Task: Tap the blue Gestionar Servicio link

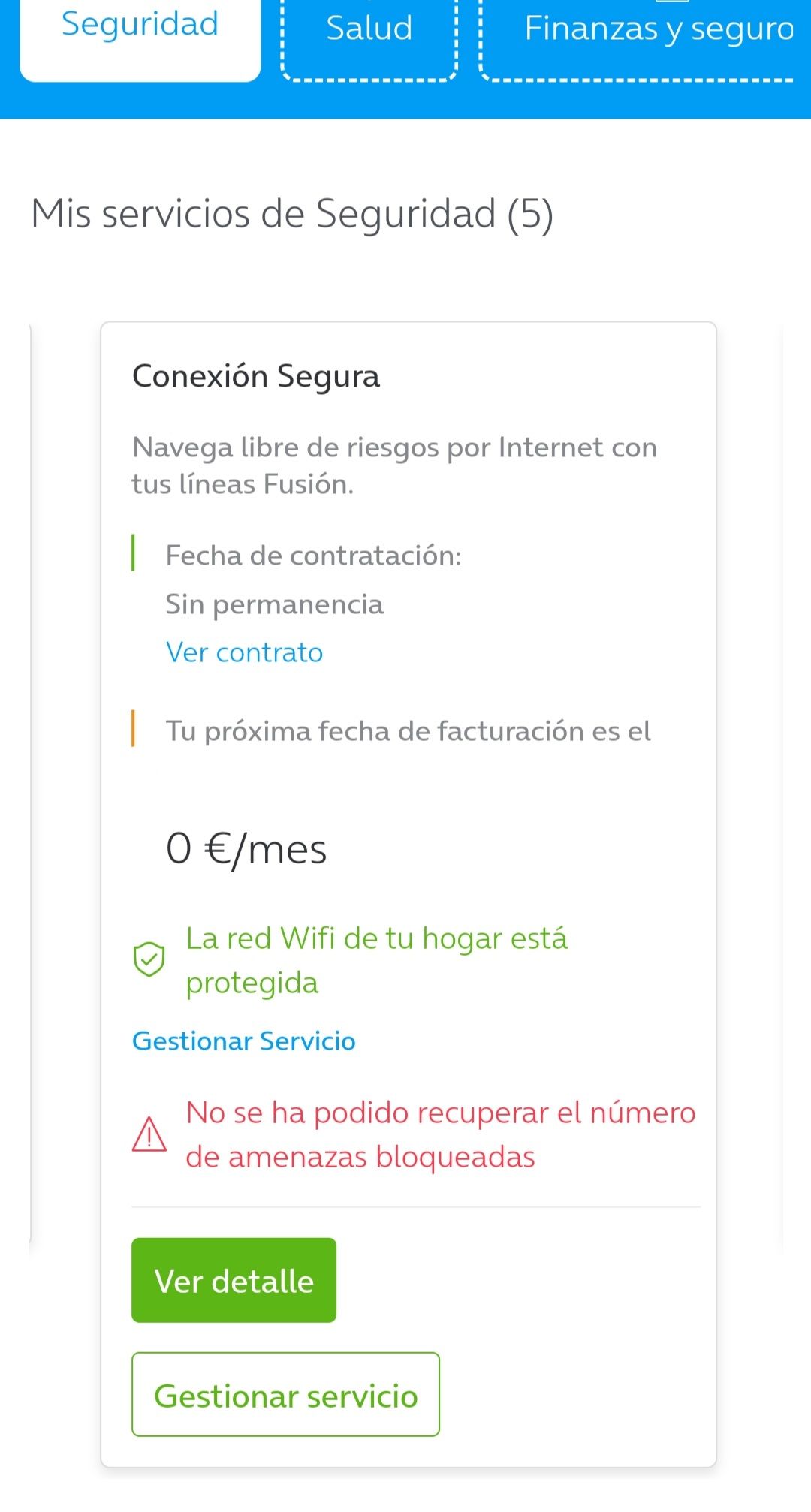Action: pyautogui.click(x=243, y=1041)
